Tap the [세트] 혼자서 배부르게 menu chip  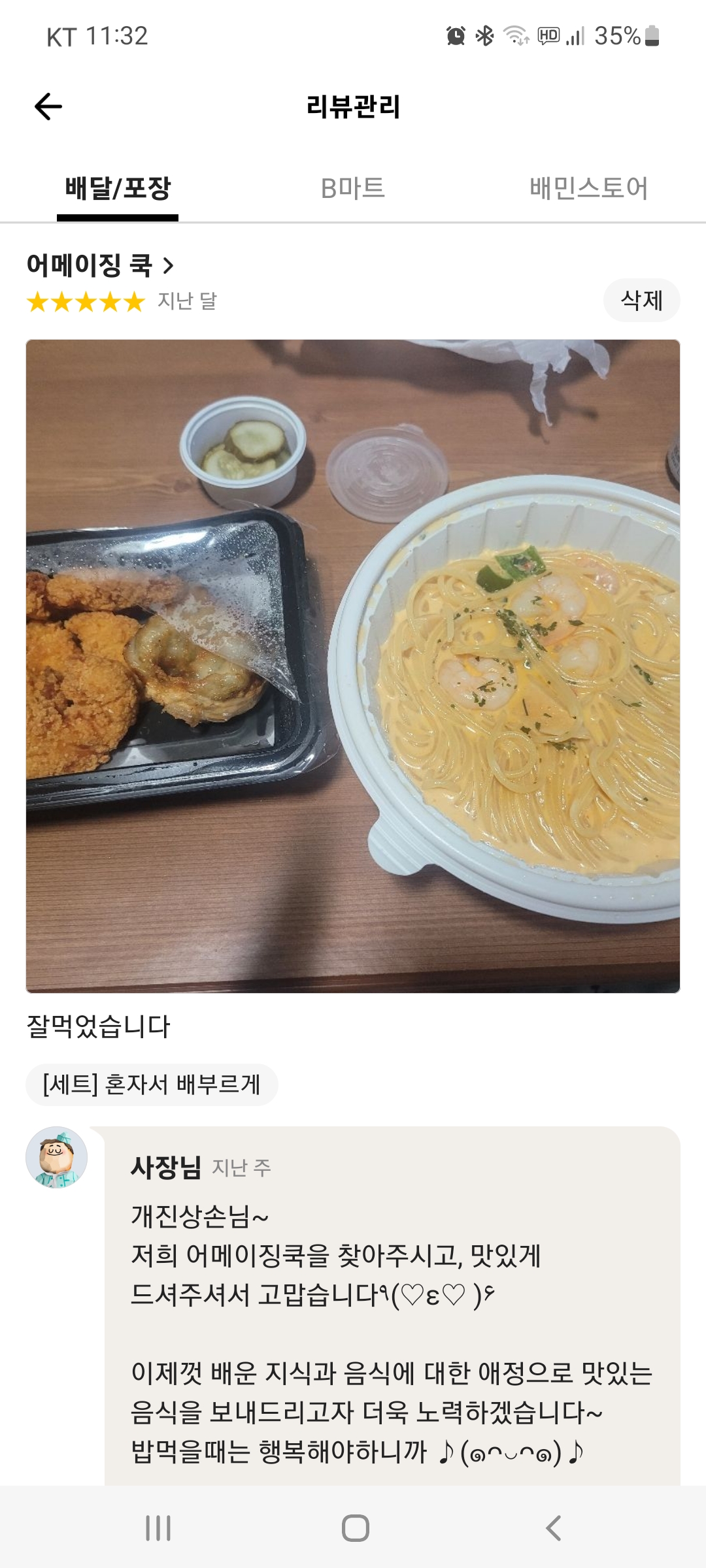pos(152,1085)
